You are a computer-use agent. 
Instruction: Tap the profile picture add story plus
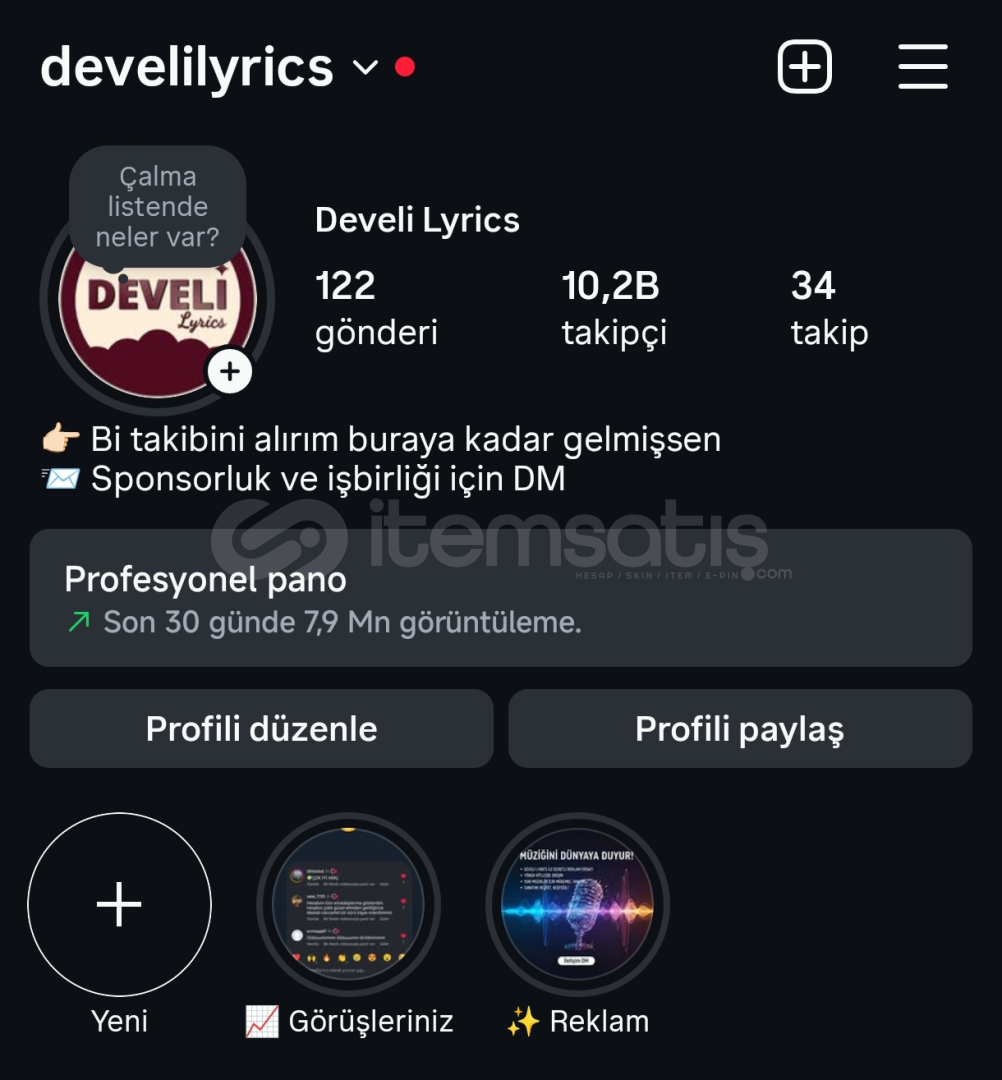pos(230,372)
